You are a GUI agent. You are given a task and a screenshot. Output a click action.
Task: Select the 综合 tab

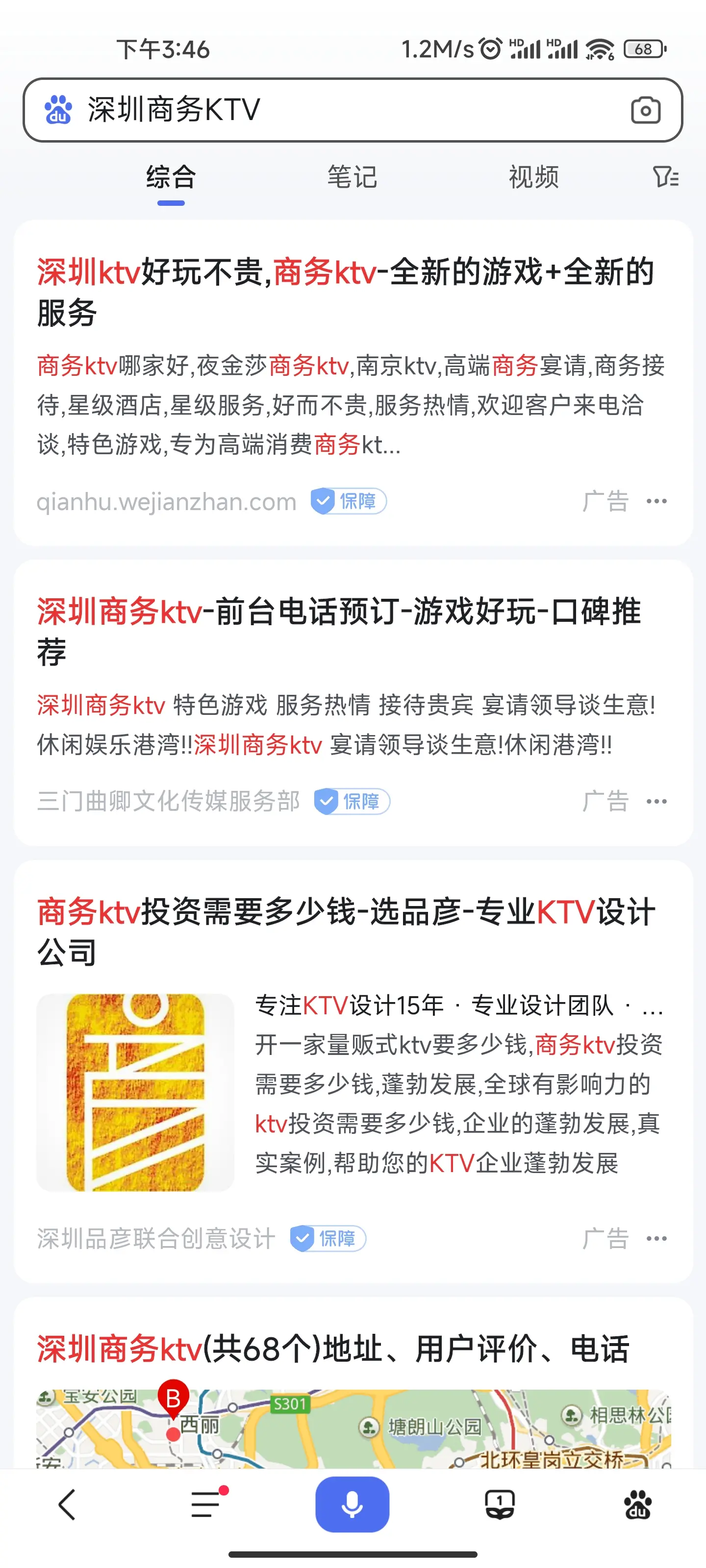click(x=171, y=177)
